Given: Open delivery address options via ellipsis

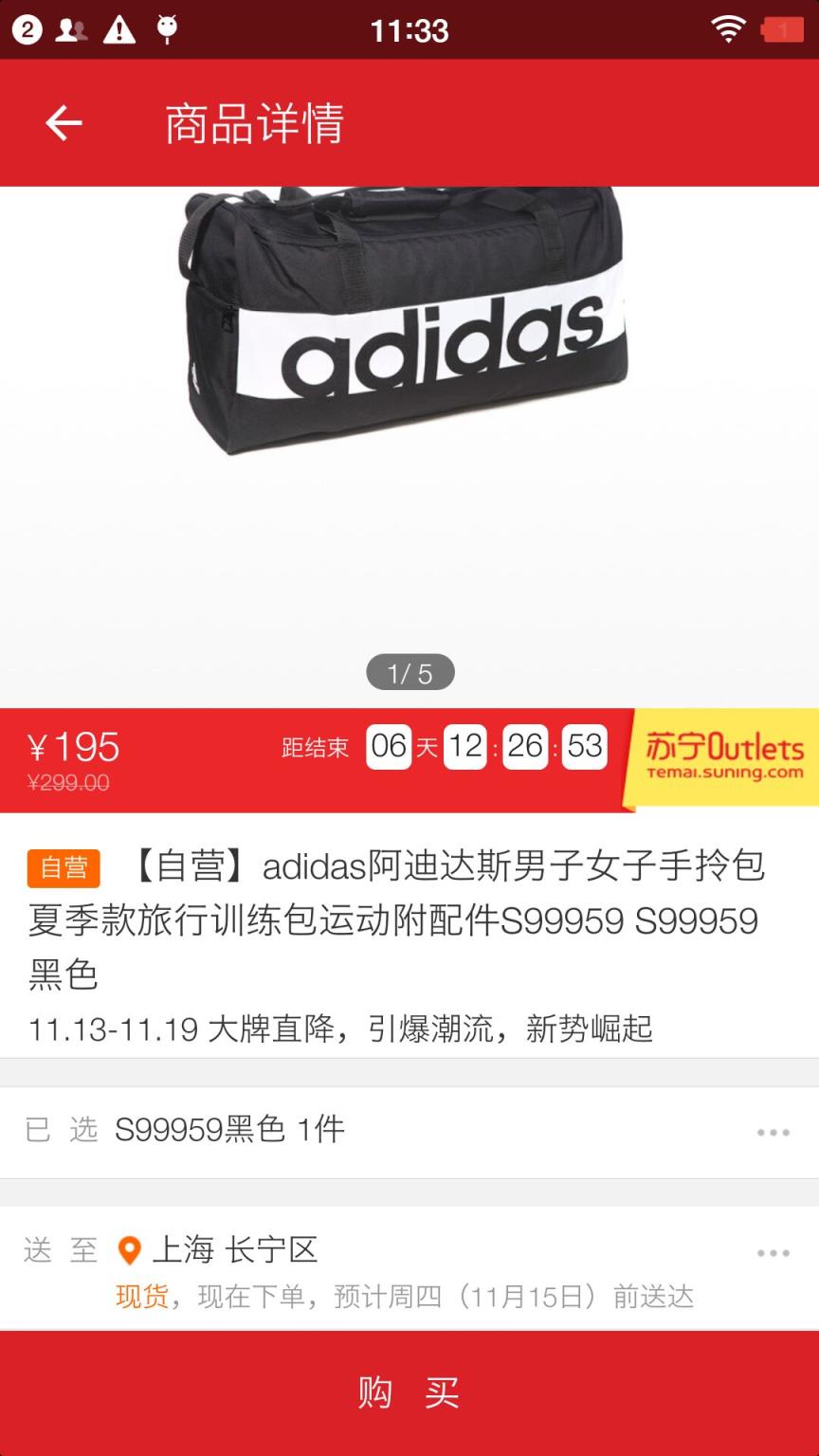Looking at the screenshot, I should pos(775,1249).
